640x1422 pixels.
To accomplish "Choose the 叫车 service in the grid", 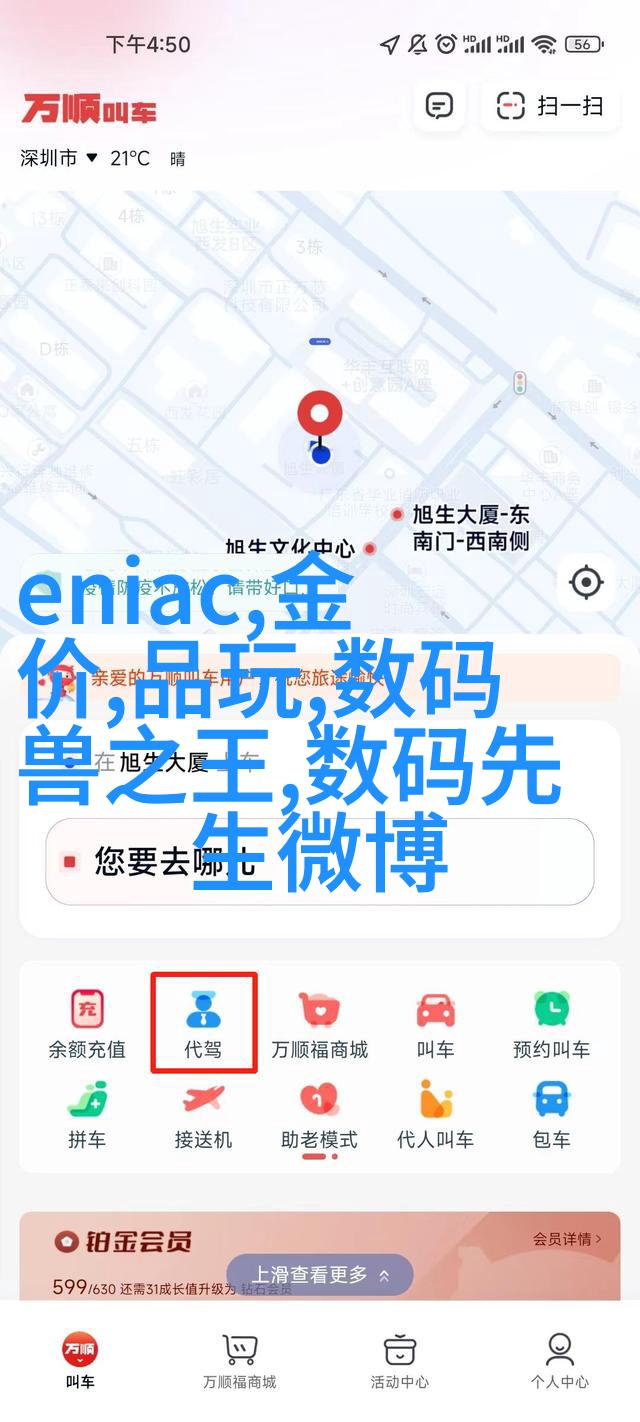I will [436, 1024].
